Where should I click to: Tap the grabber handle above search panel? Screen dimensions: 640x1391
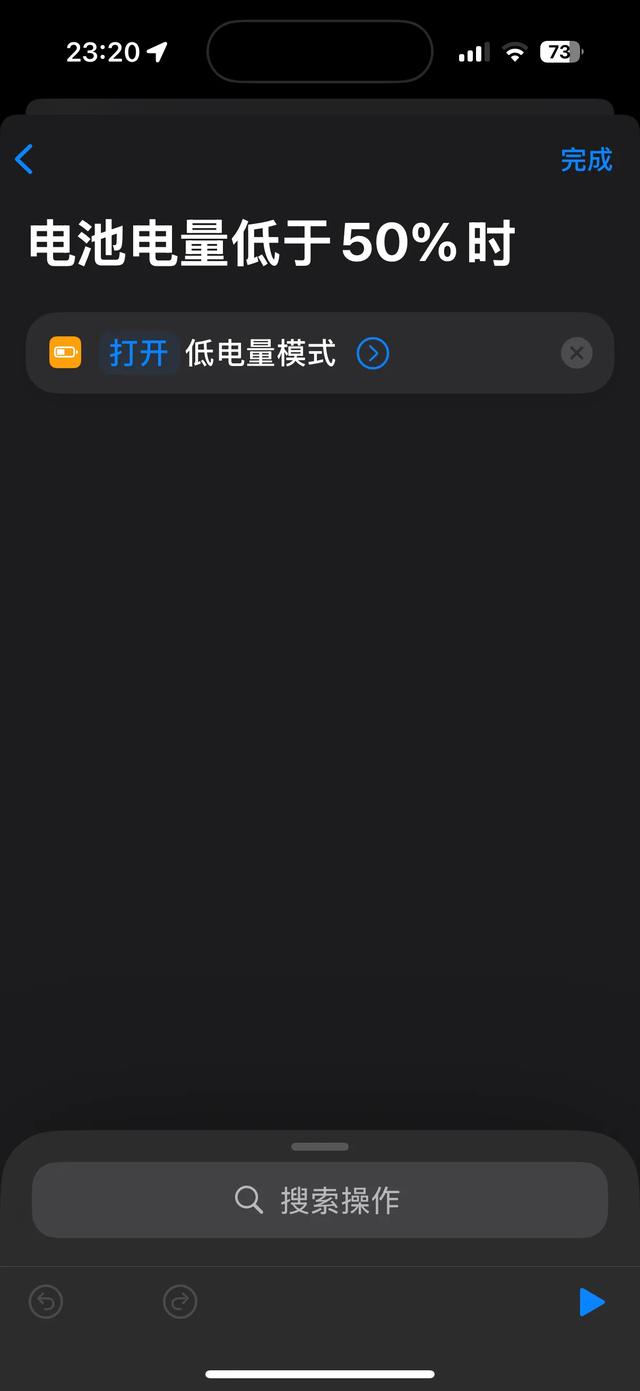pos(320,1147)
